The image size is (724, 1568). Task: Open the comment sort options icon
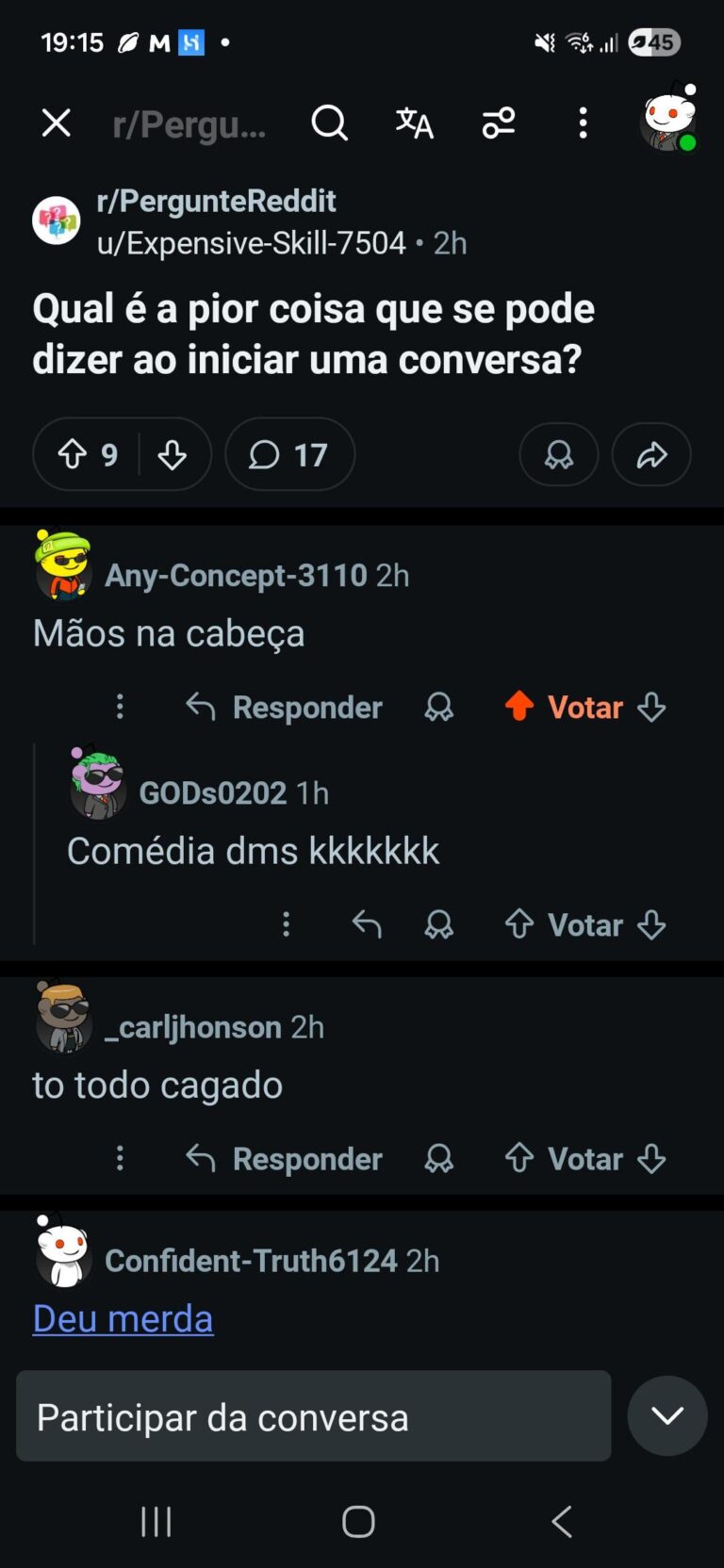[499, 122]
